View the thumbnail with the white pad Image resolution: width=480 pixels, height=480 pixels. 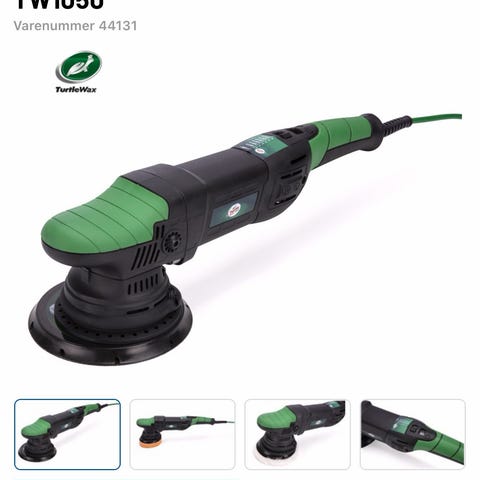pyautogui.click(x=298, y=434)
